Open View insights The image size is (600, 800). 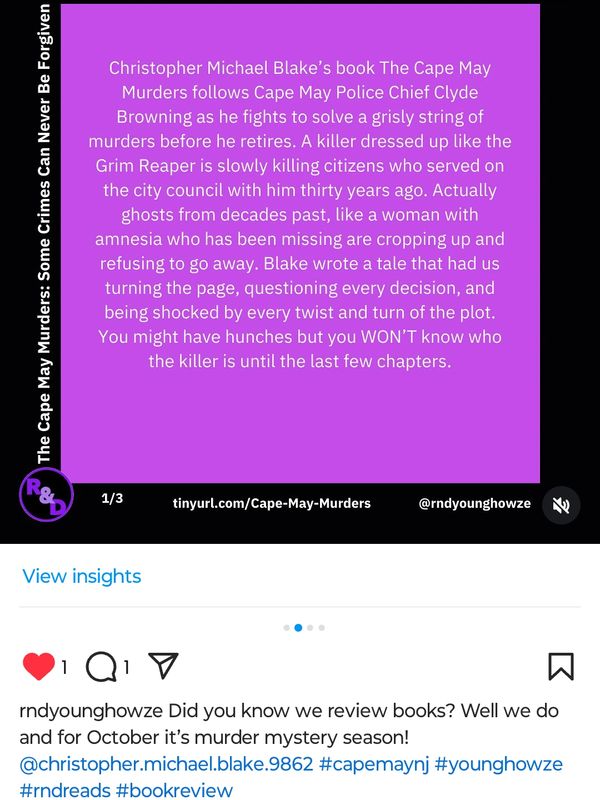[x=81, y=576]
